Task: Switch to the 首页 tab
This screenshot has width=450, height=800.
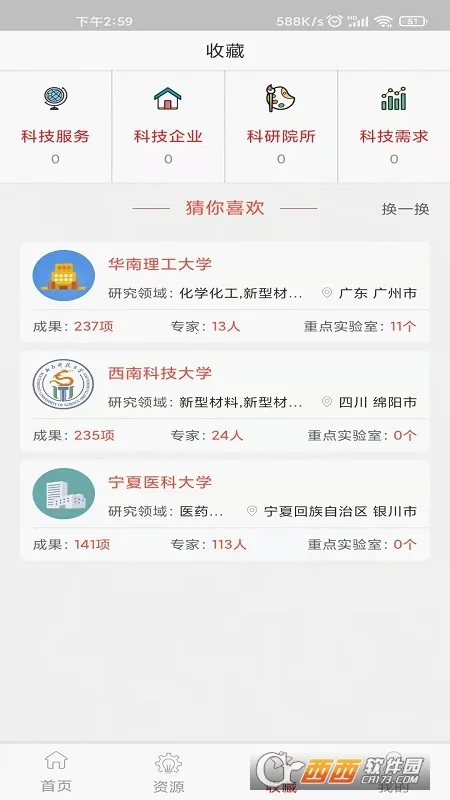Action: coord(56,771)
